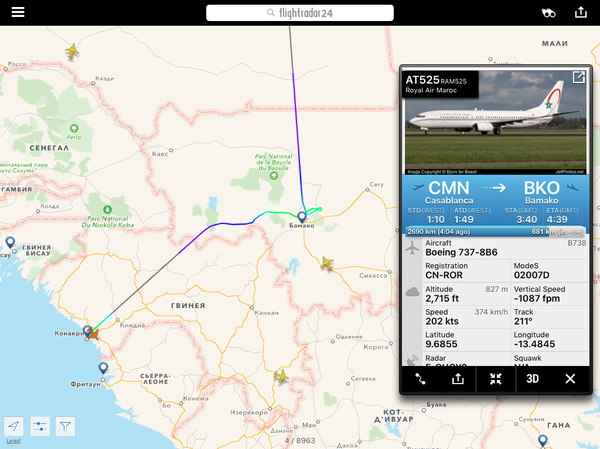Share flight AT525 from the panel

coord(458,379)
